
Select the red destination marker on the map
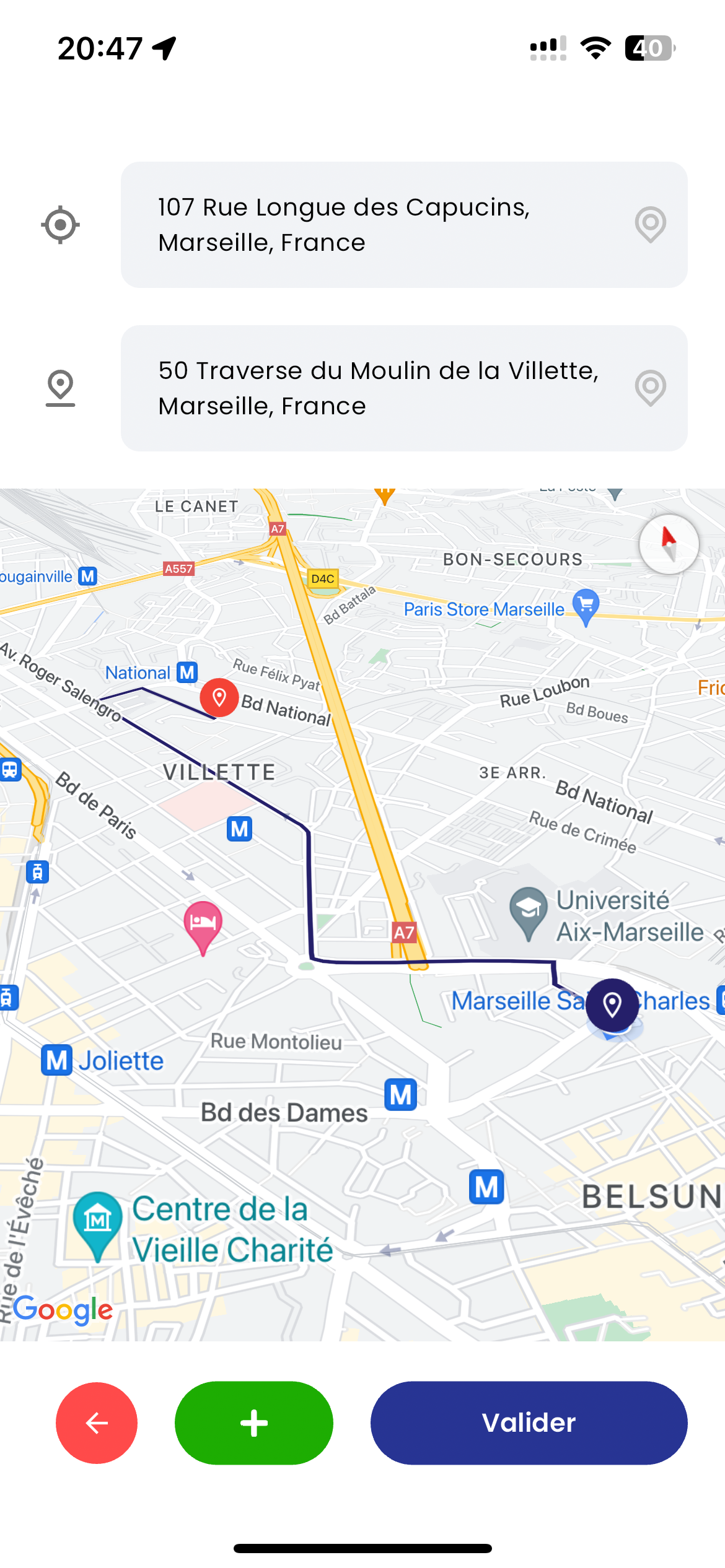coord(219,698)
